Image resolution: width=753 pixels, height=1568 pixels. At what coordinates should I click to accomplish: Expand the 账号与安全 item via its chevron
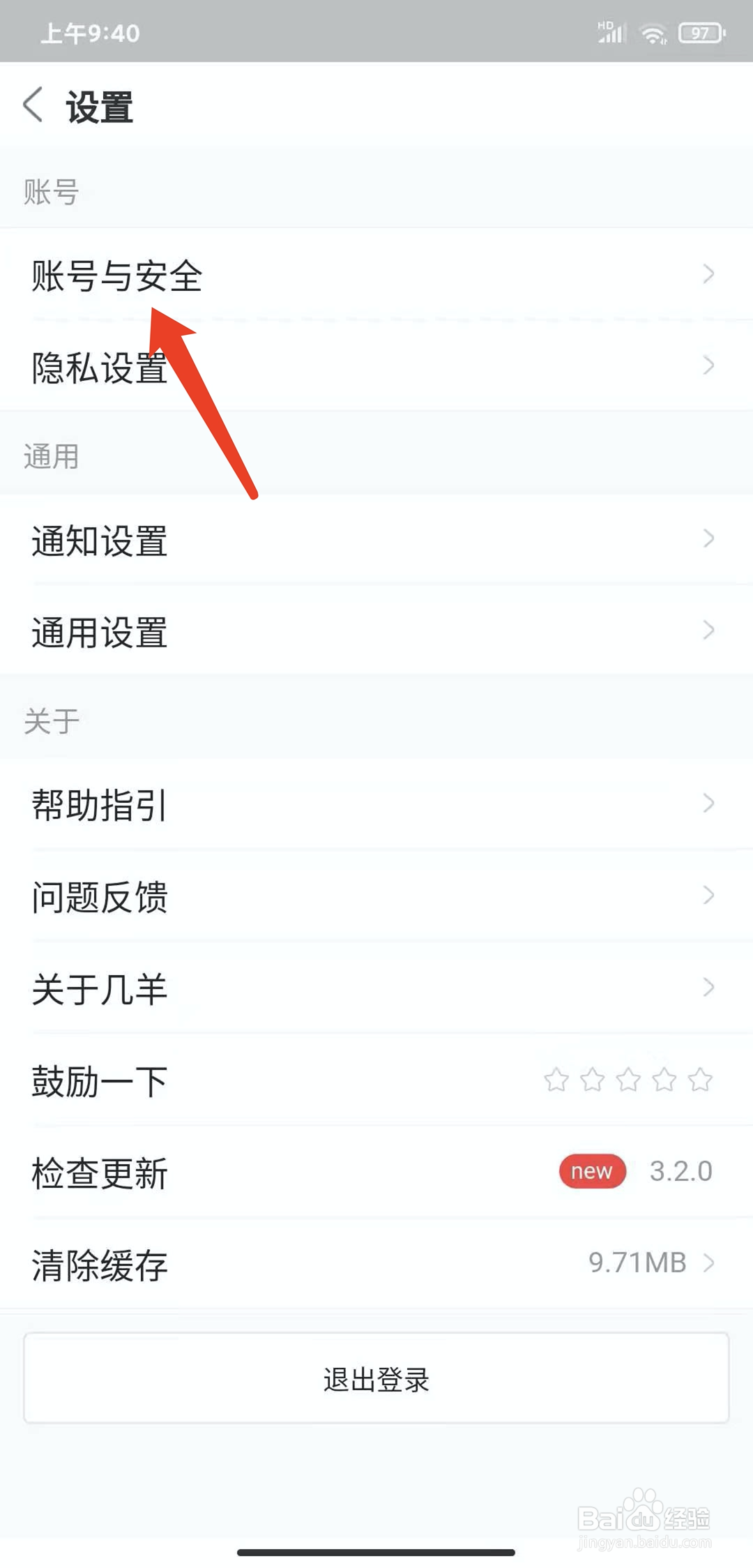point(709,274)
